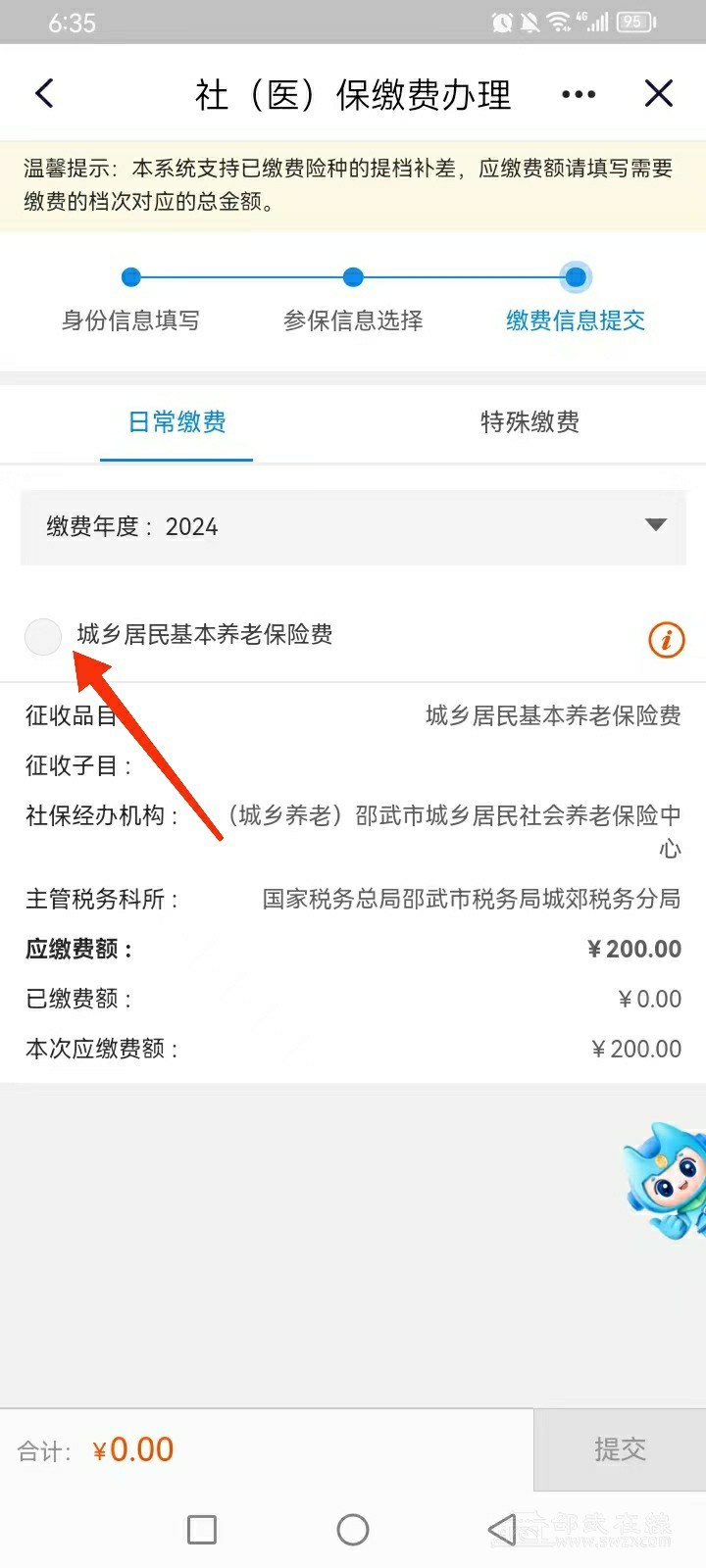706x1568 pixels.
Task: Go to step 参保信息选择
Action: pos(353,278)
